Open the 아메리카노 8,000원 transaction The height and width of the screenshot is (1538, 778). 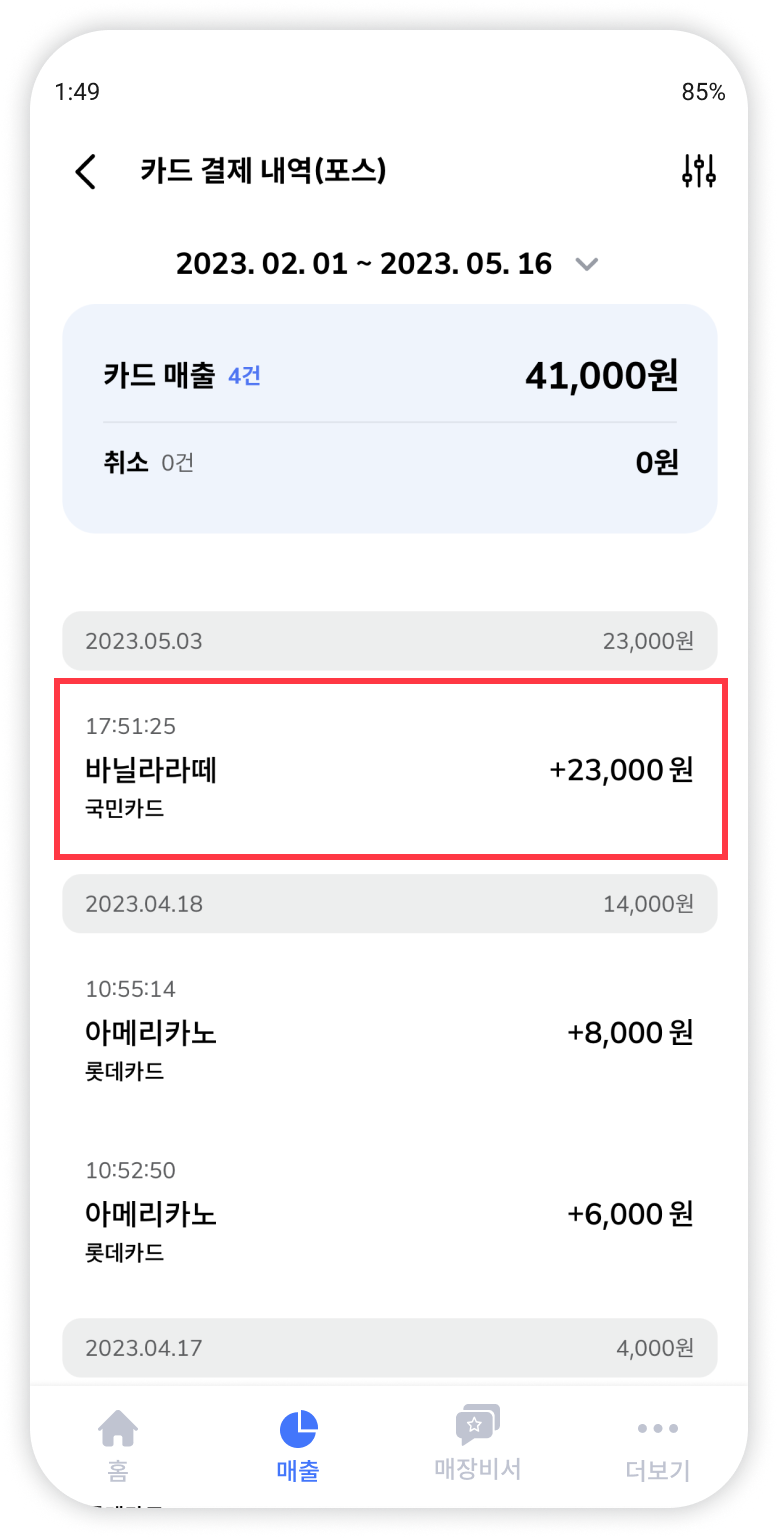(389, 1031)
